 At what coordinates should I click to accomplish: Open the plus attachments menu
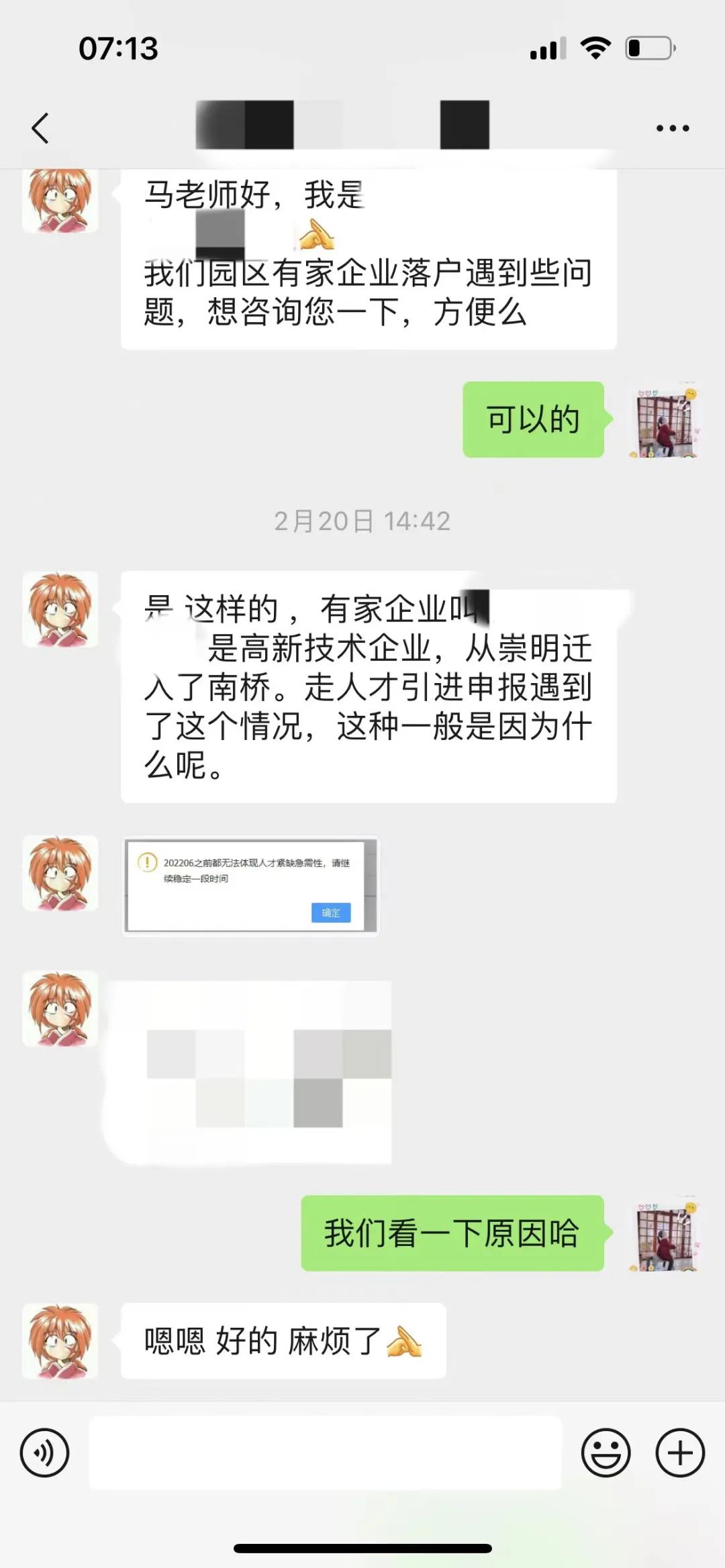(679, 1453)
